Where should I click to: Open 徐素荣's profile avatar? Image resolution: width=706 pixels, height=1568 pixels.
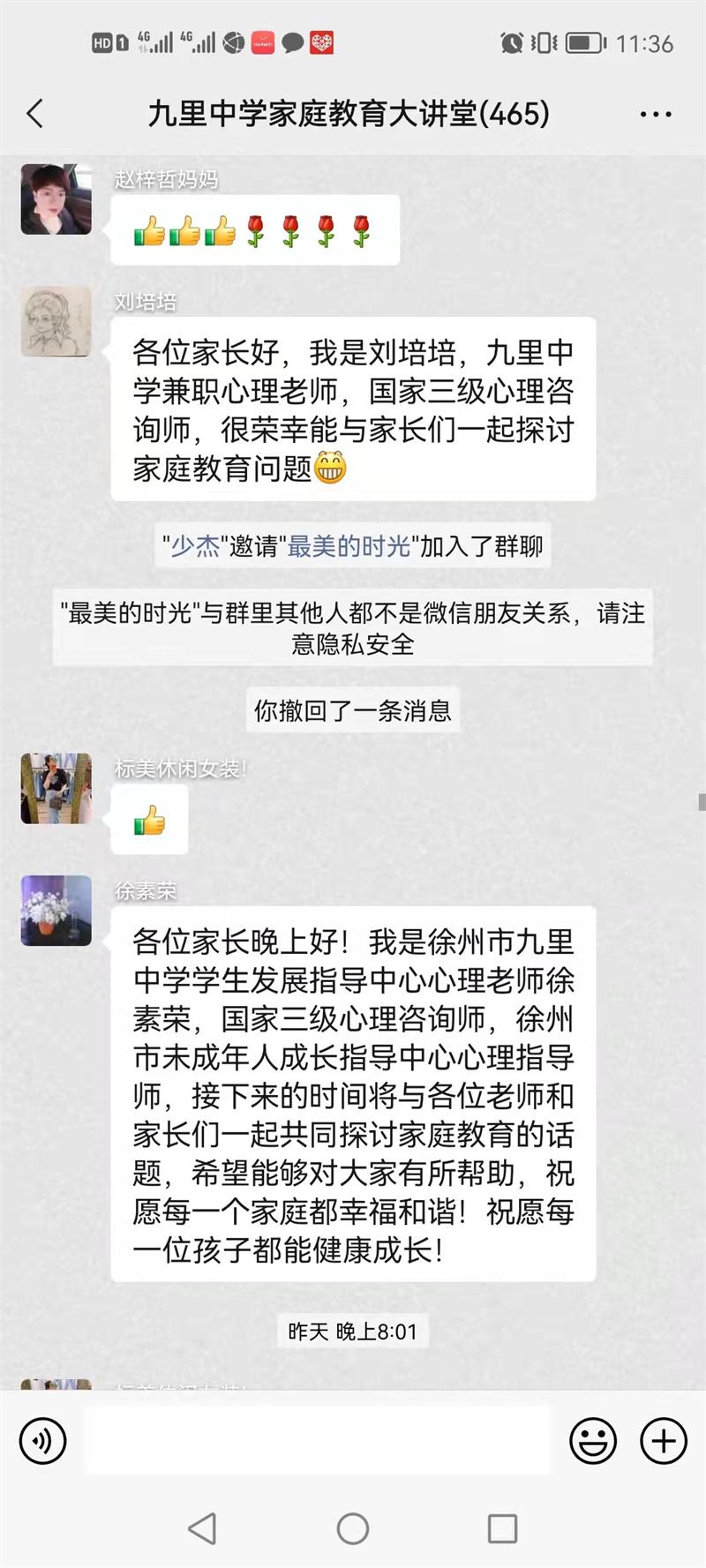[56, 911]
